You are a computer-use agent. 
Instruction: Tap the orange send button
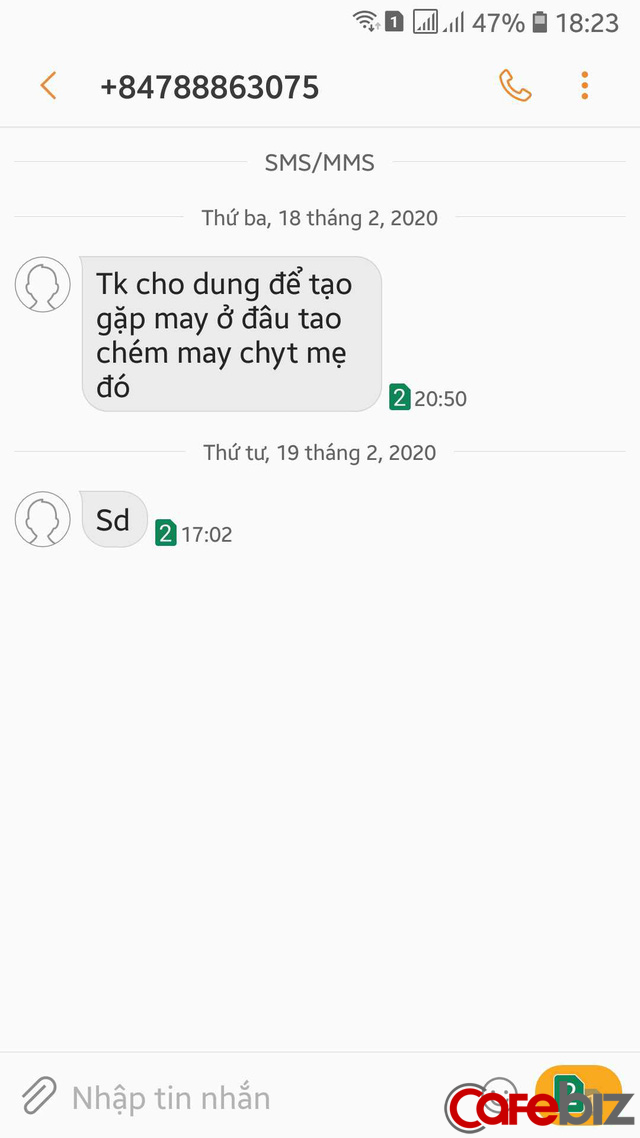pos(578,1094)
